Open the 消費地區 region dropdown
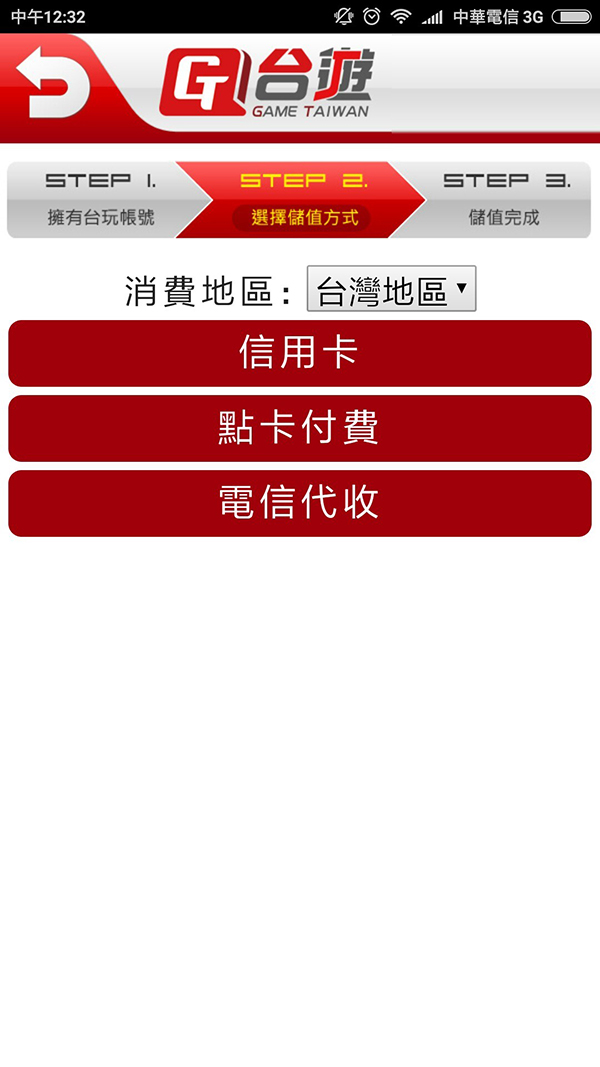600x1067 pixels. (x=391, y=289)
